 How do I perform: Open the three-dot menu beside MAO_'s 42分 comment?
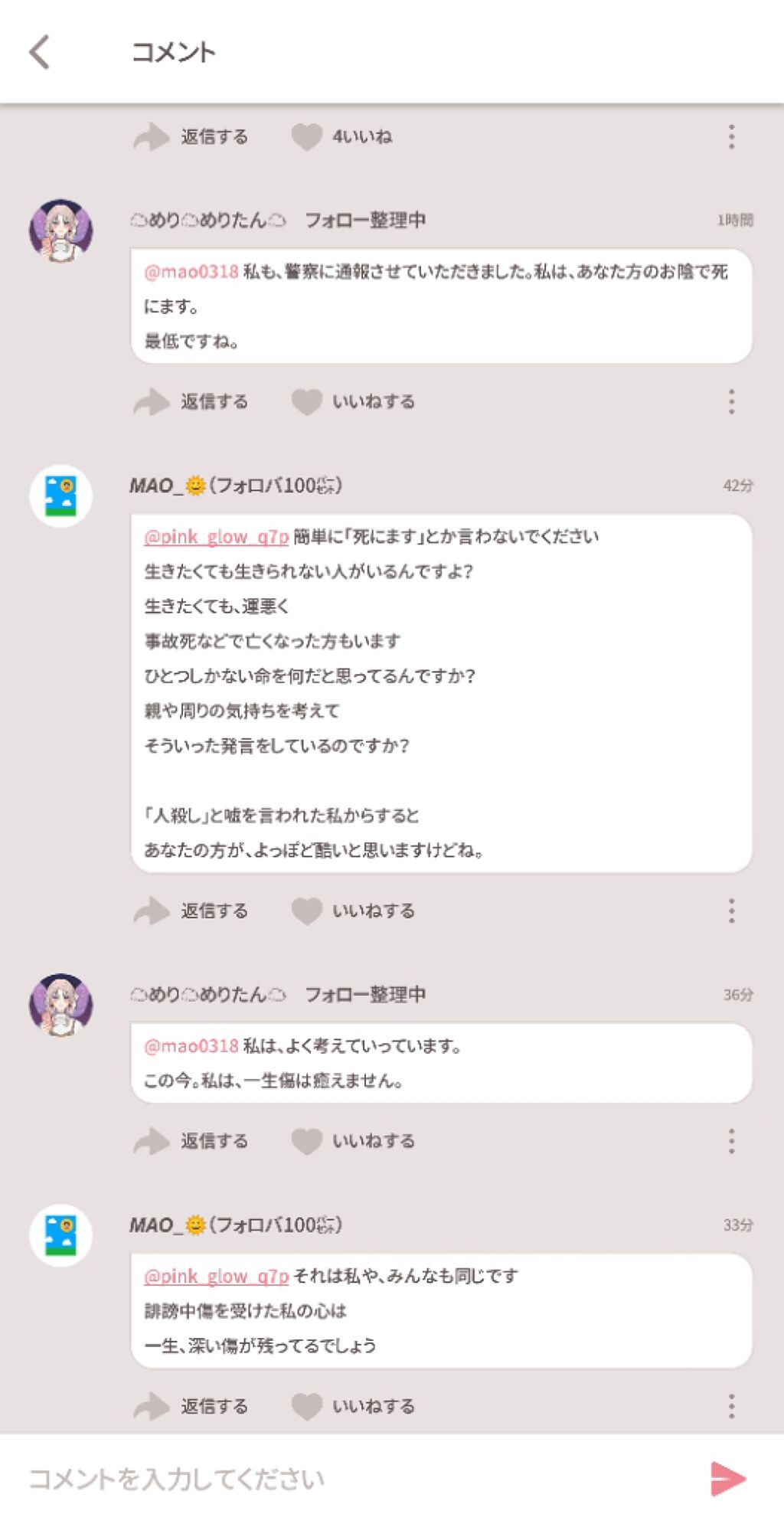pos(731,909)
